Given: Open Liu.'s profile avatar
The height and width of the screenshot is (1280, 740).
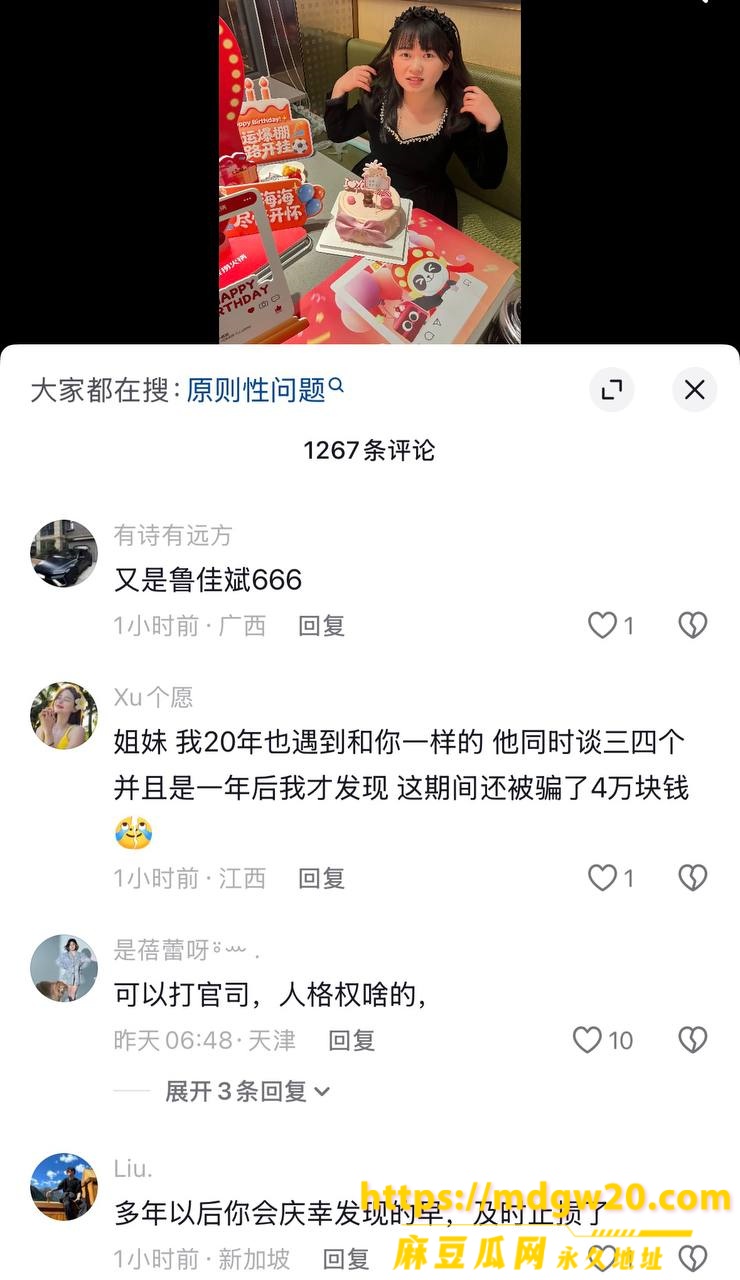Looking at the screenshot, I should pos(64,1187).
